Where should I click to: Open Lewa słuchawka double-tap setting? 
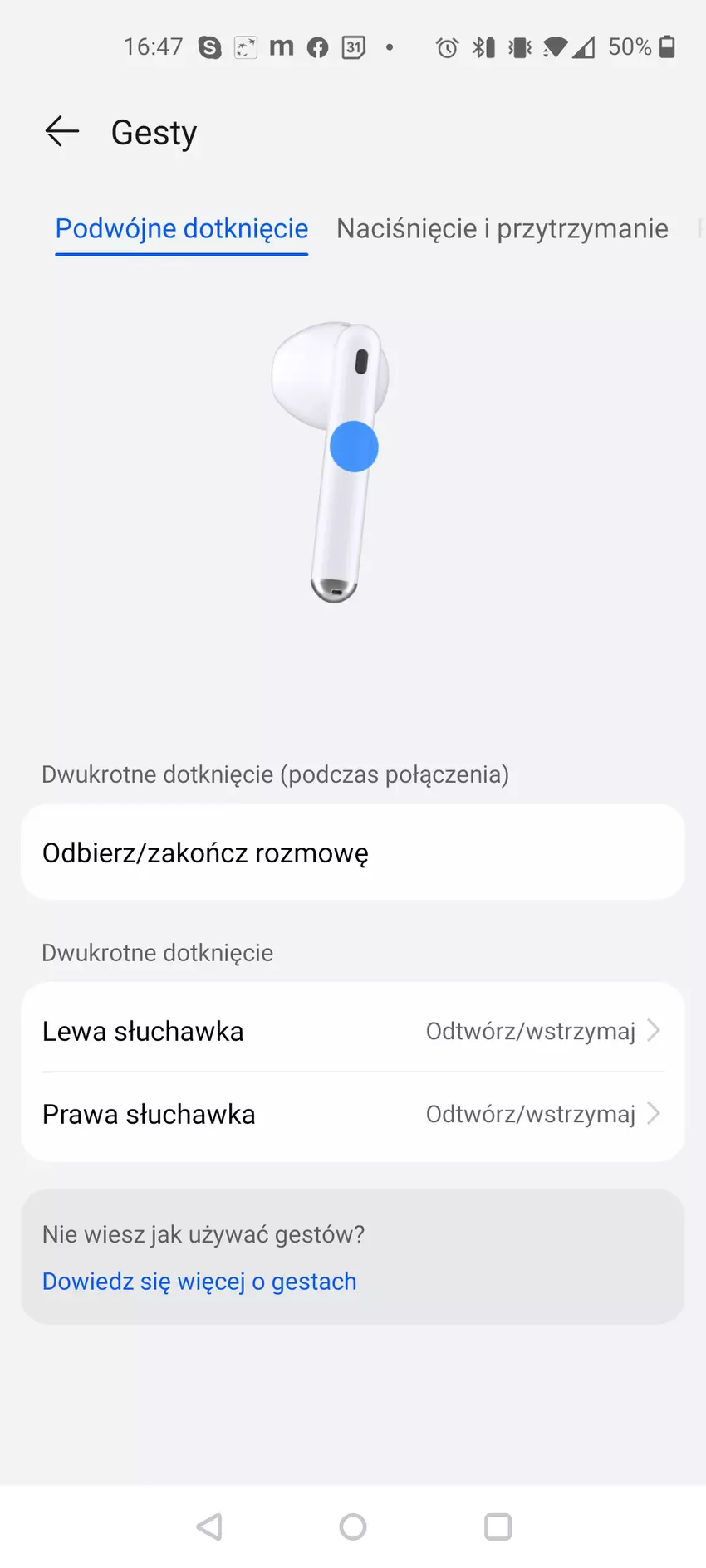(x=352, y=1031)
